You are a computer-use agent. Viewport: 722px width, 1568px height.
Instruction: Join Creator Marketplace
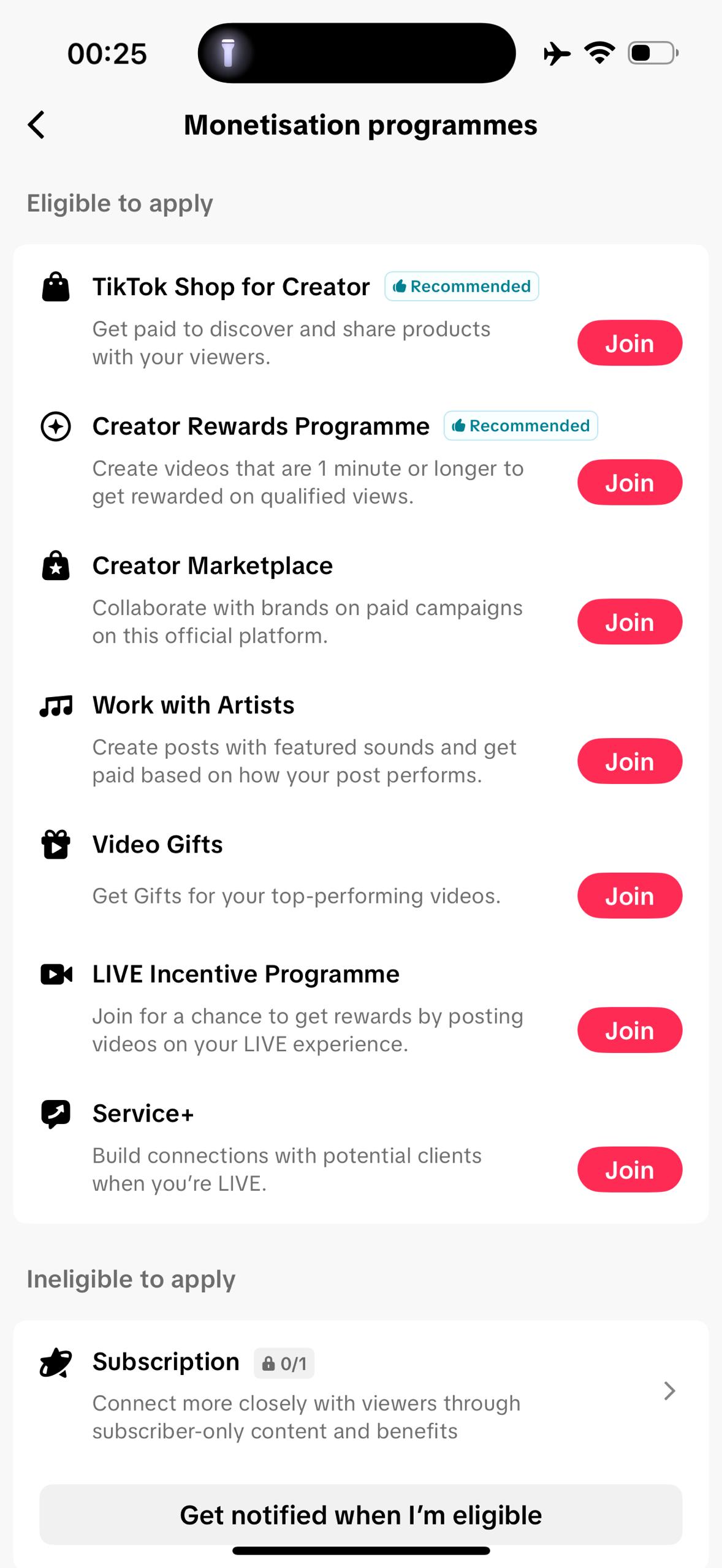[x=629, y=622]
